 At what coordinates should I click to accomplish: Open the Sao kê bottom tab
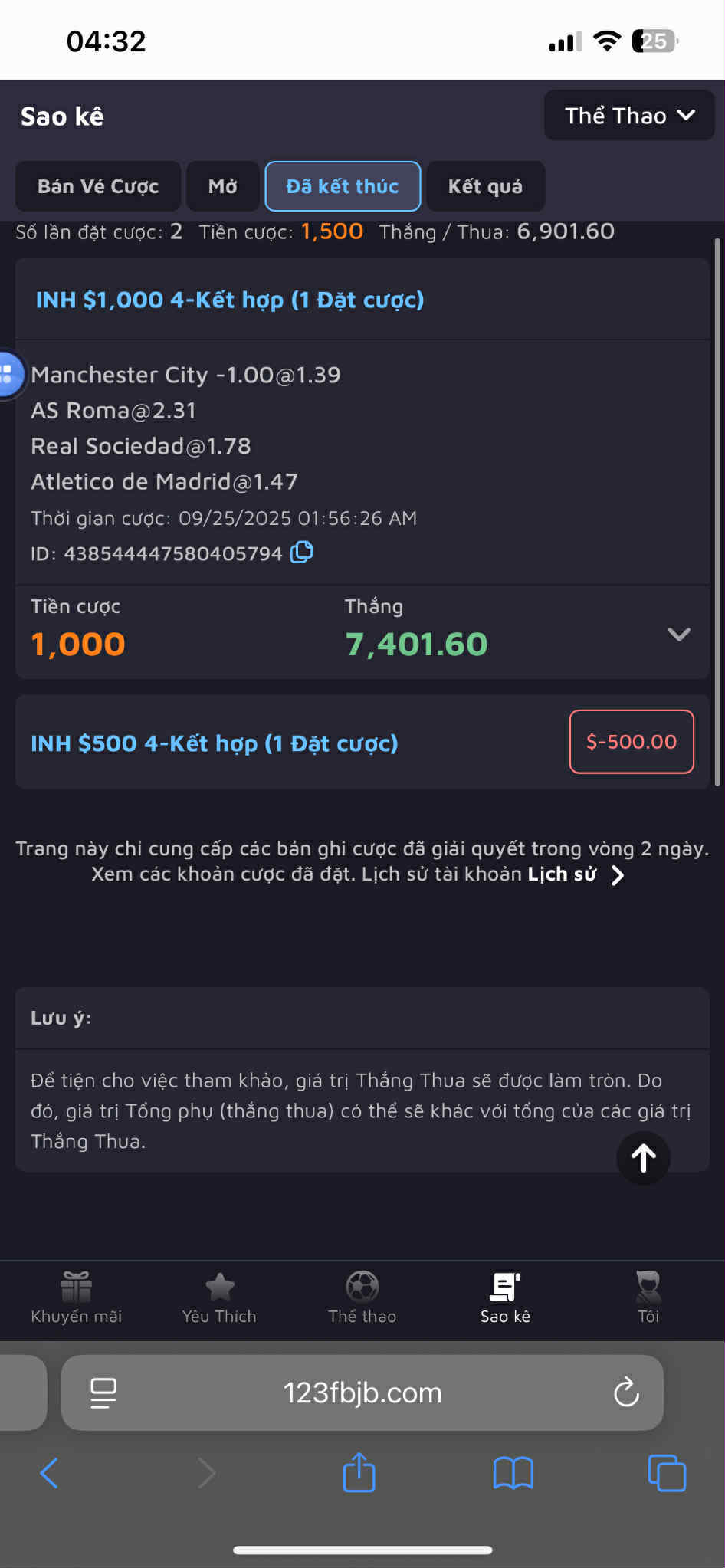[x=505, y=1297]
